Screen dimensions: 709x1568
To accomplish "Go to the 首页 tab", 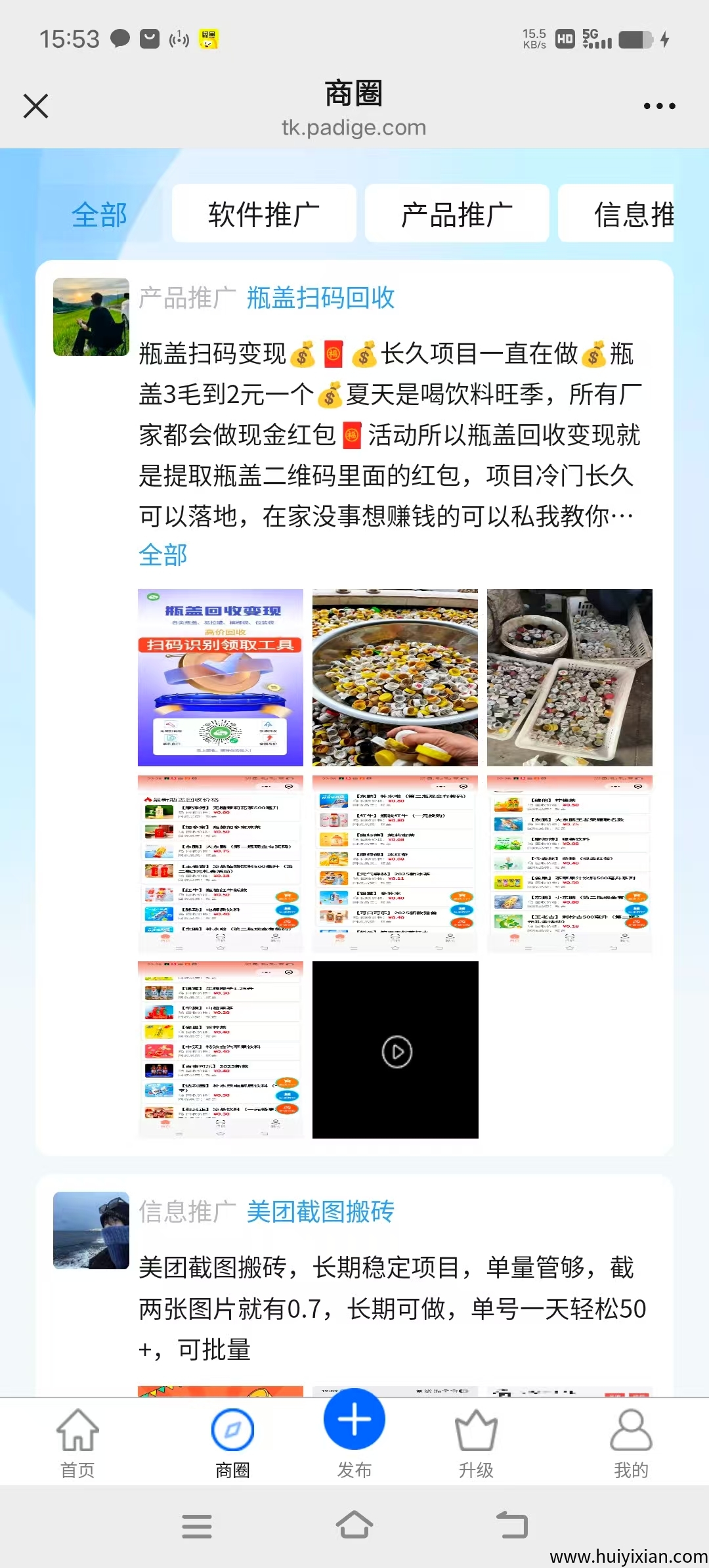I will [77, 1443].
